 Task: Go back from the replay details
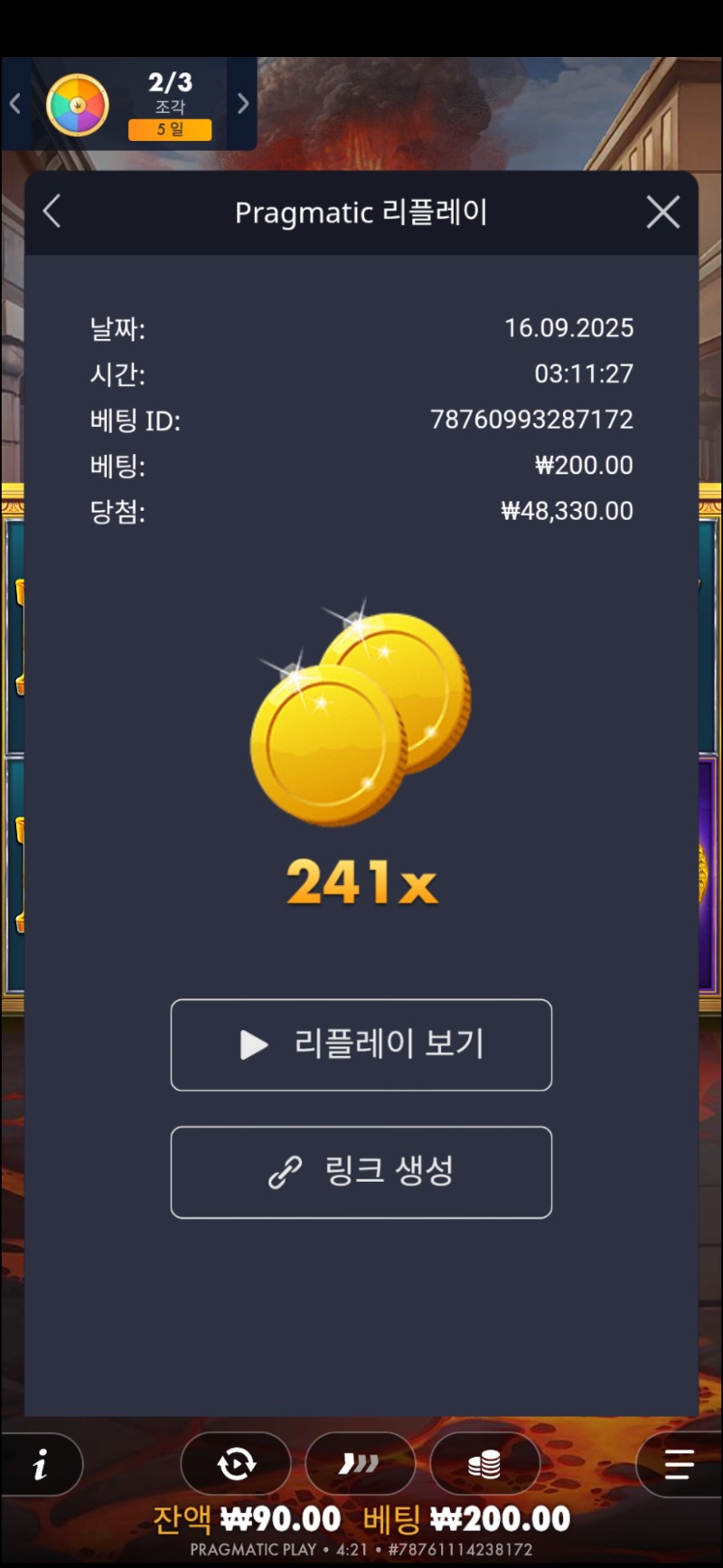pyautogui.click(x=52, y=213)
